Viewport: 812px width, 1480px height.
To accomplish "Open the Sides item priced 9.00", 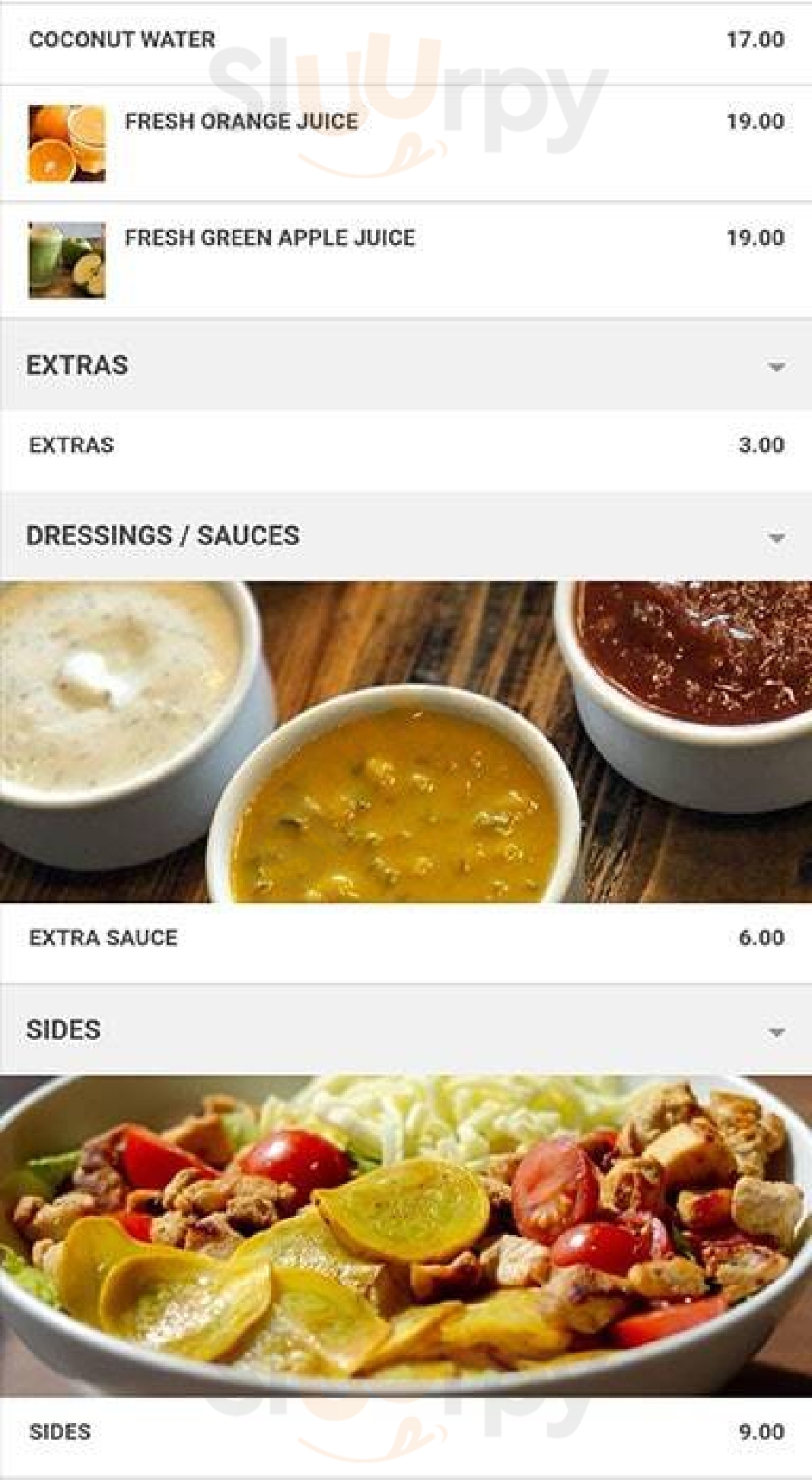I will click(60, 1432).
